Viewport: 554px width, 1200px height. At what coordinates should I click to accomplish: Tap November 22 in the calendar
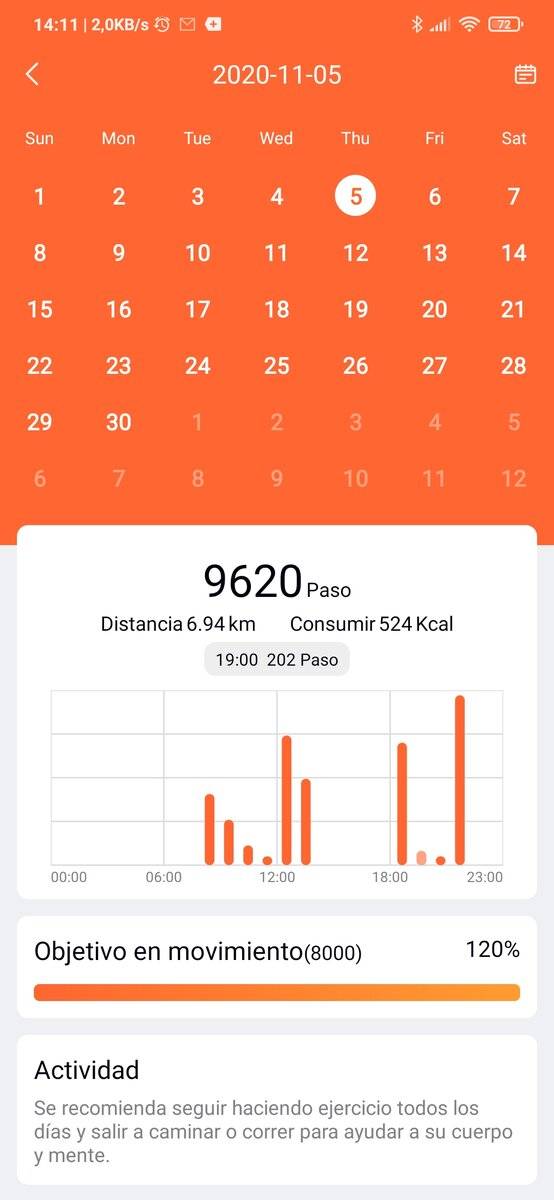(39, 365)
